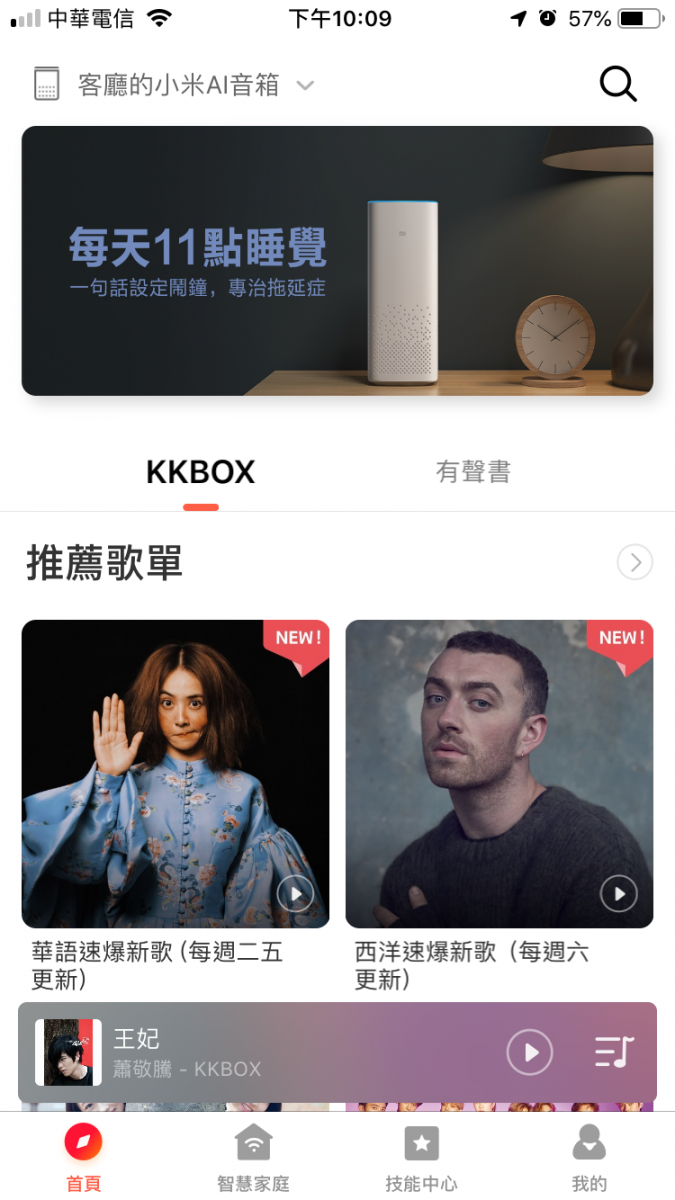The height and width of the screenshot is (1200, 675).
Task: Play 王妃 in the mini player
Action: (x=530, y=1052)
